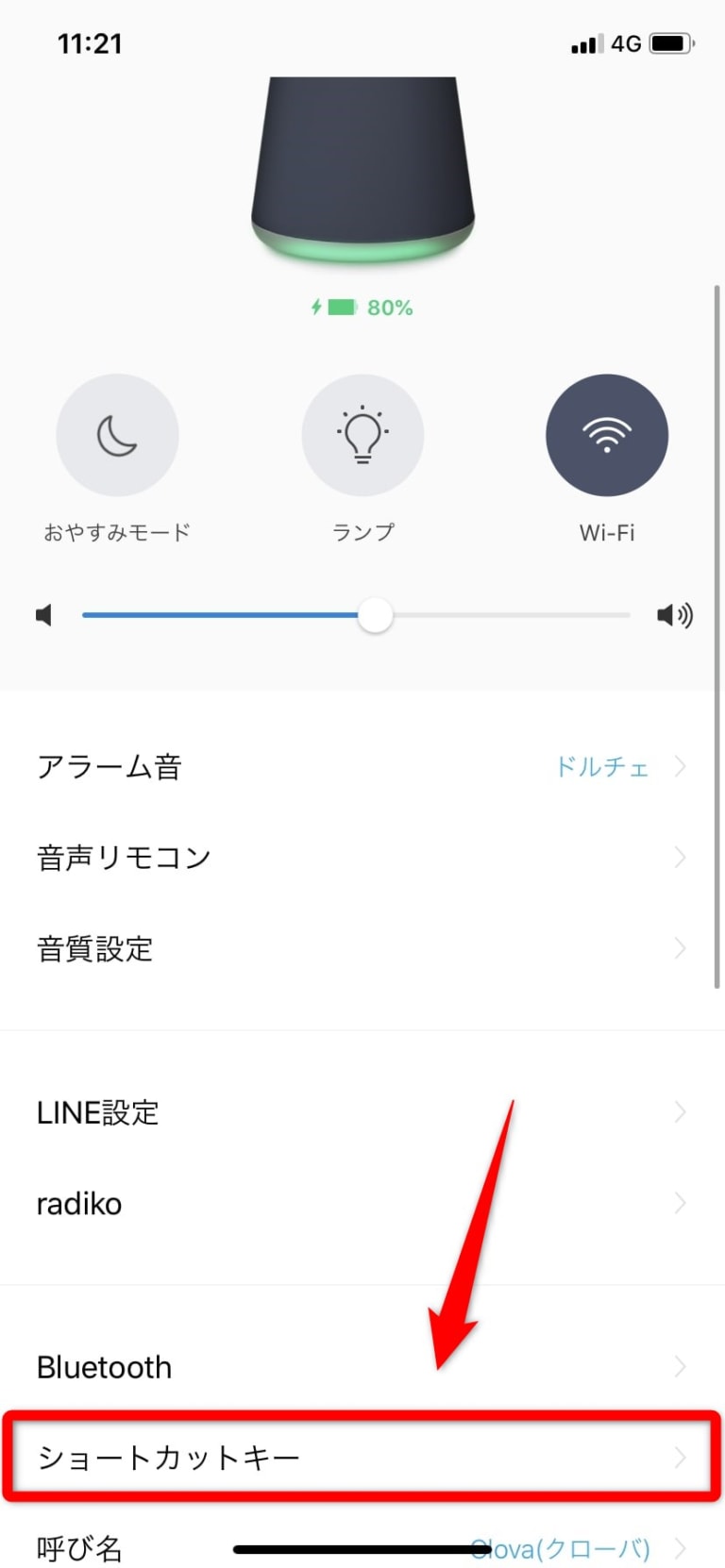Screen dimensions: 725x1568
Task: Adjust the volume slider handle
Action: (x=375, y=614)
